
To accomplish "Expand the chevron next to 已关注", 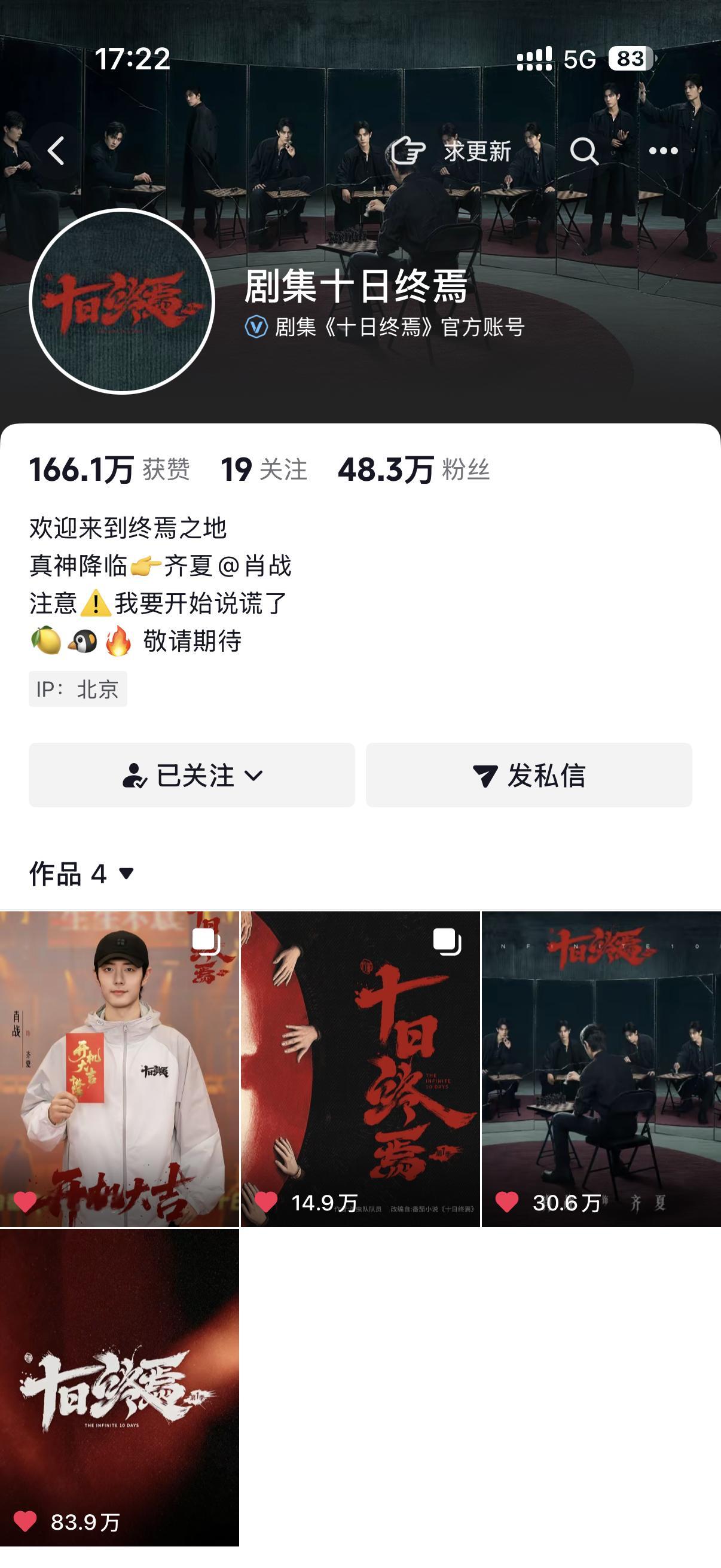I will pyautogui.click(x=255, y=776).
